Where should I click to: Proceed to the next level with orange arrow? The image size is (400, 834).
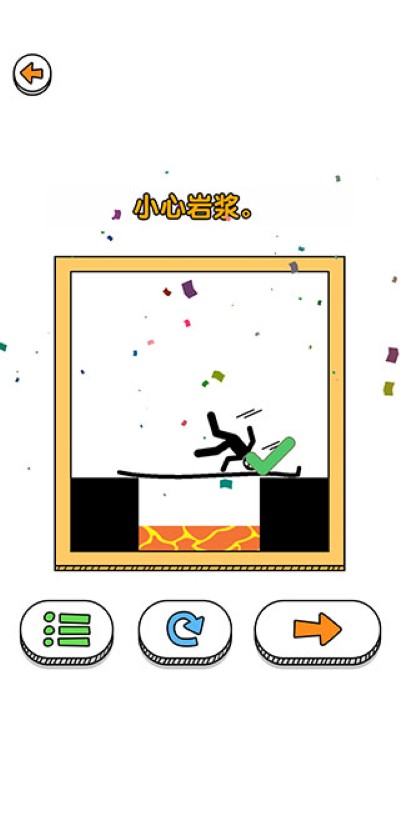click(x=318, y=632)
